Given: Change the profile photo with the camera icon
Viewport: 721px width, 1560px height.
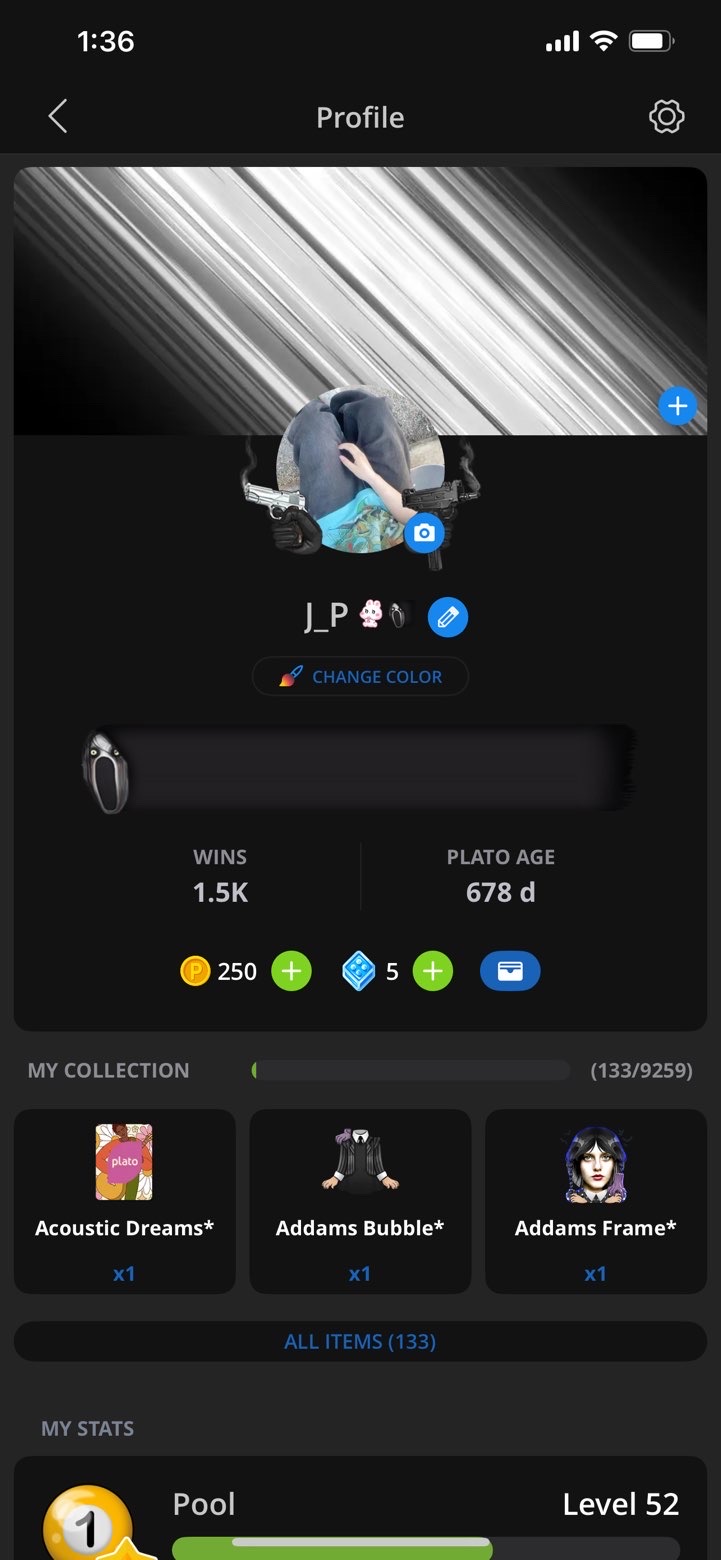Looking at the screenshot, I should tap(424, 533).
